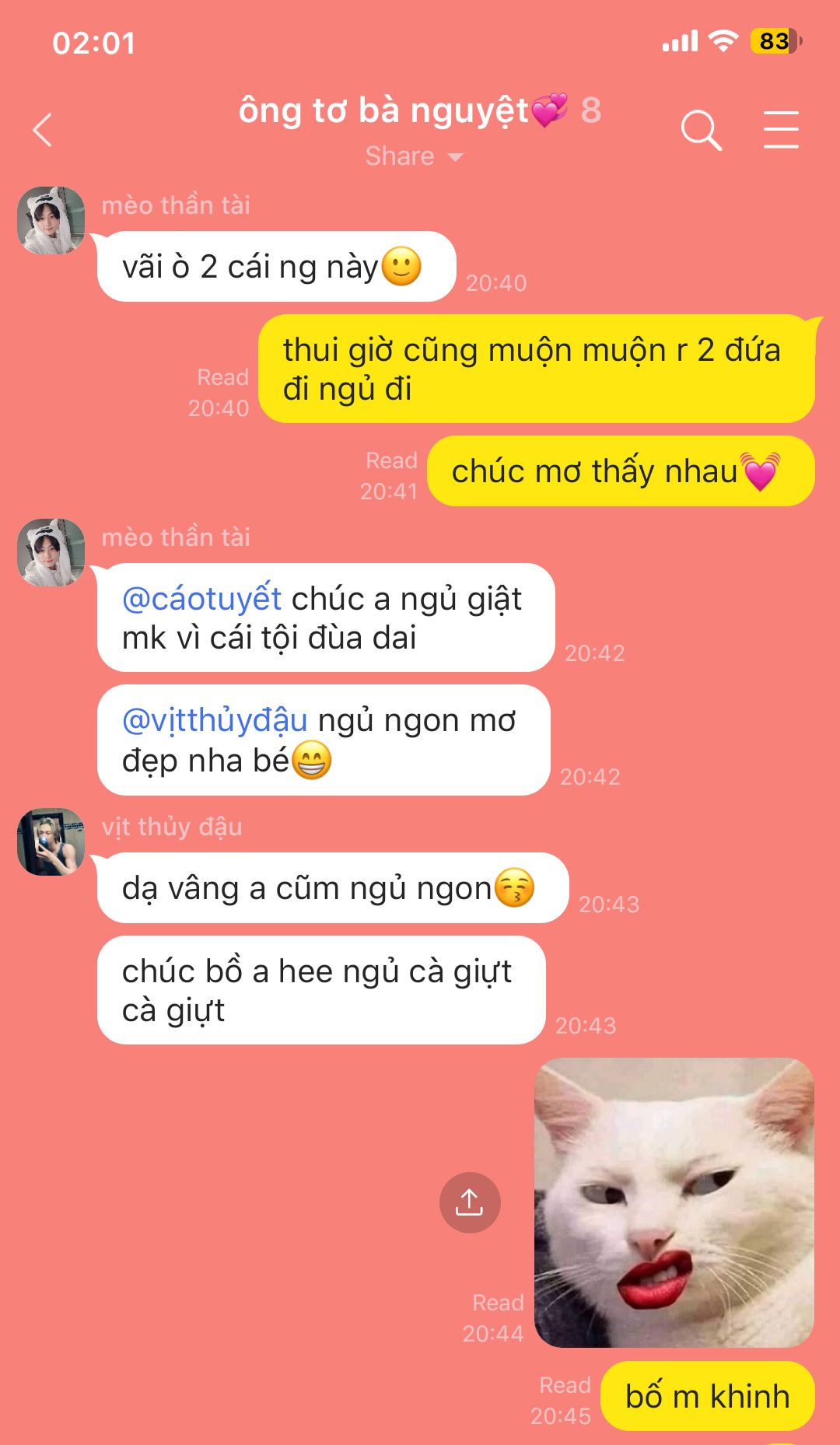View vịt thủy đậu's profile picture
Viewport: 840px width, 1445px height.
(51, 842)
